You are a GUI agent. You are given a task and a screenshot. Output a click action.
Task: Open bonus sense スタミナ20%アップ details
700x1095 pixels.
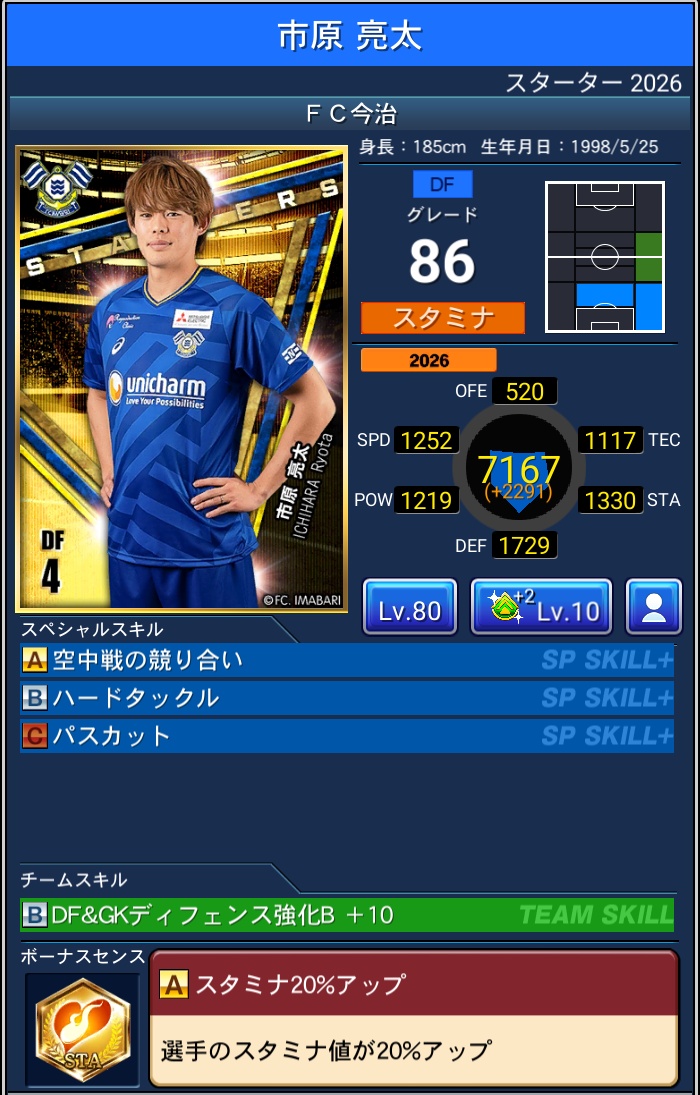coord(413,1018)
